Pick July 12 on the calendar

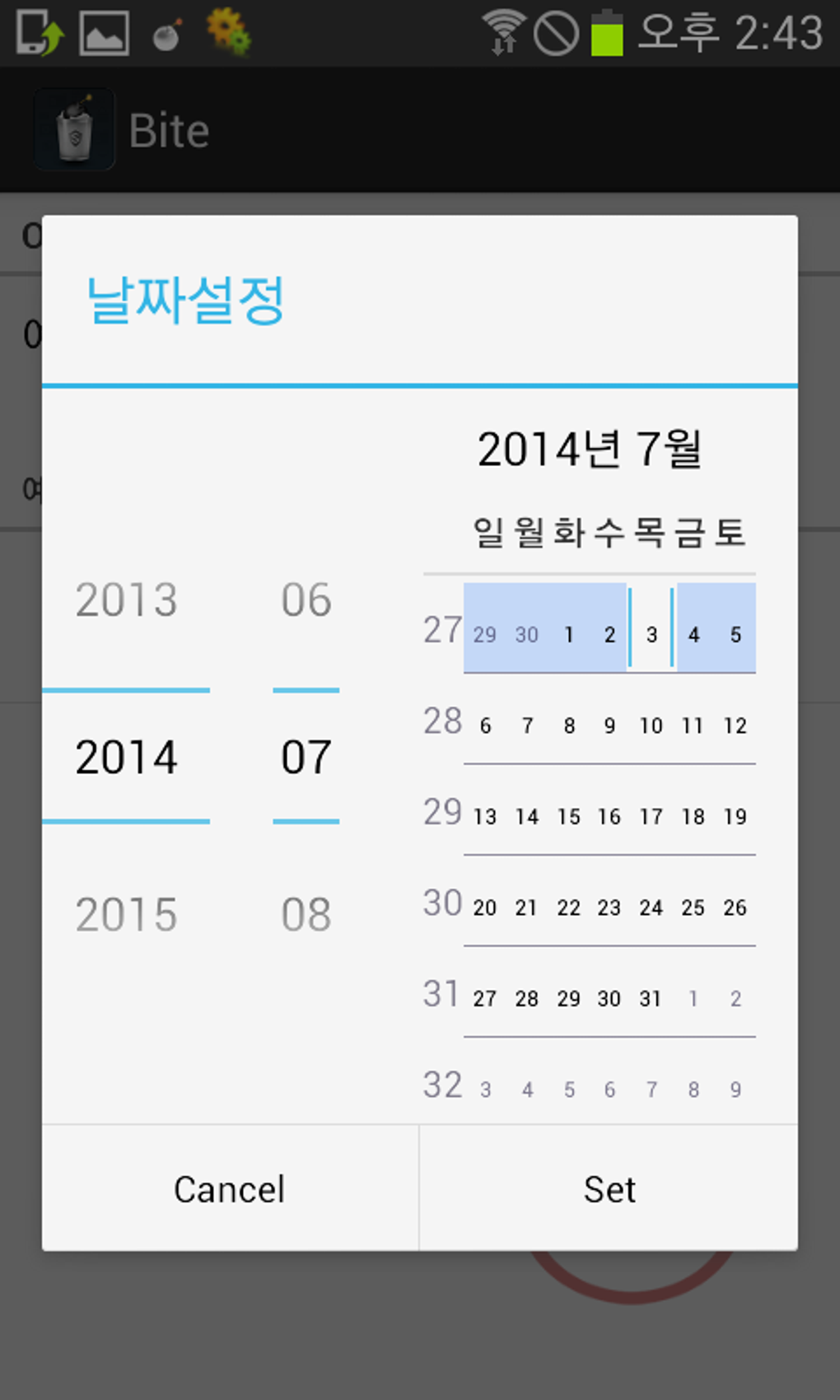coord(735,726)
